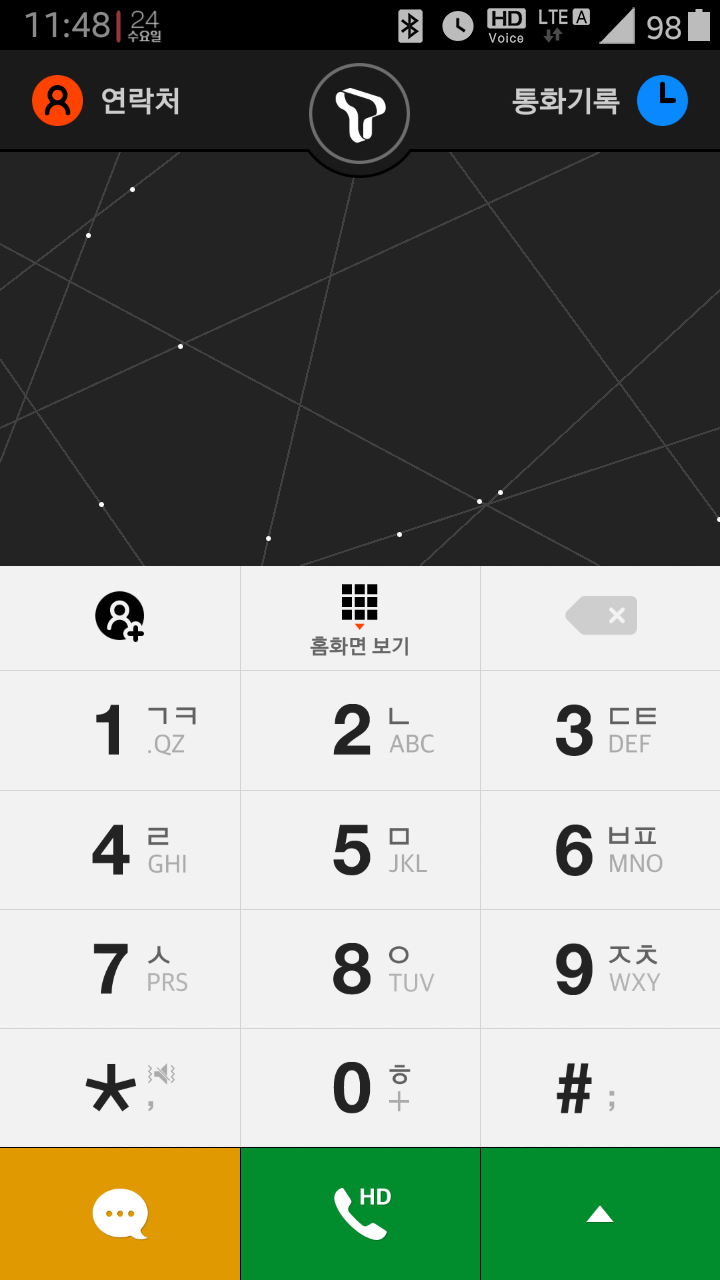This screenshot has height=1280, width=720.
Task: Tap the 3 DEF key
Action: pos(600,730)
